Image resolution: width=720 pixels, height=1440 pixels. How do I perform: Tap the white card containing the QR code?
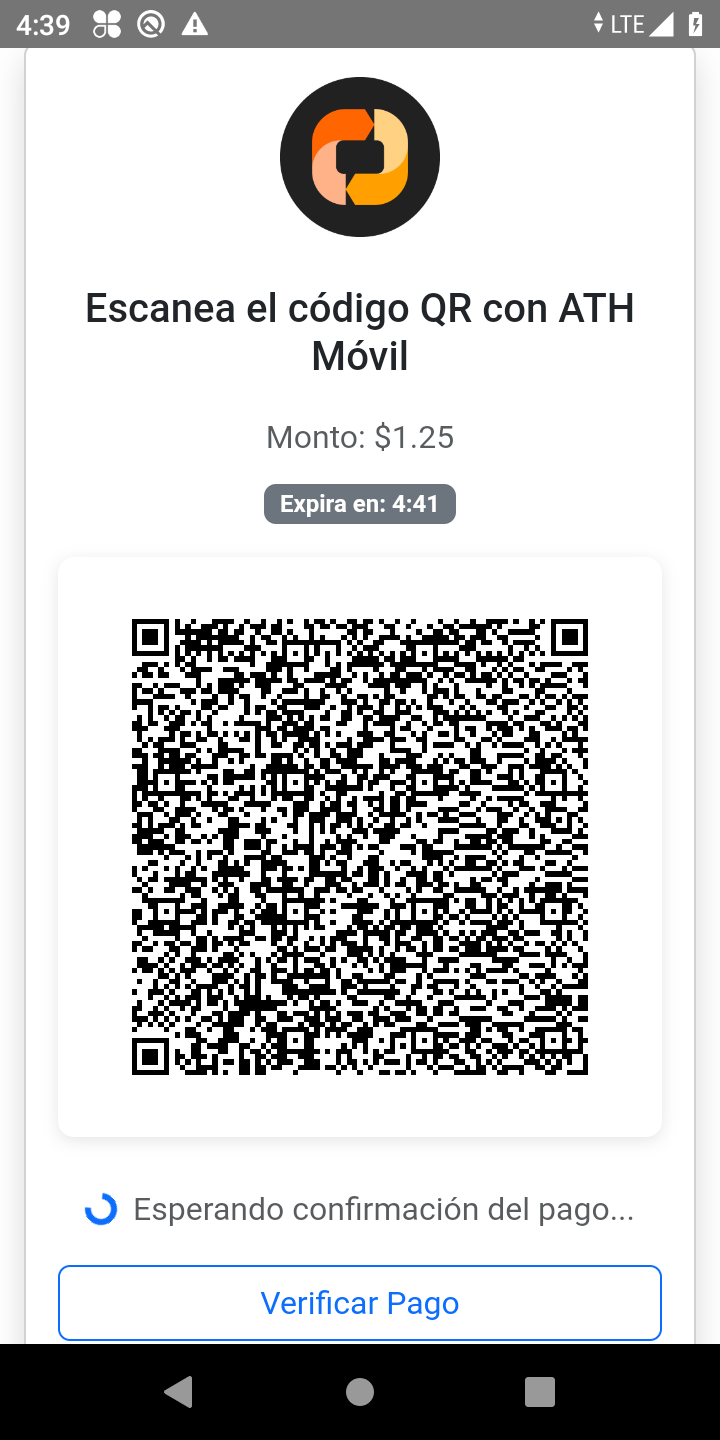[360, 846]
